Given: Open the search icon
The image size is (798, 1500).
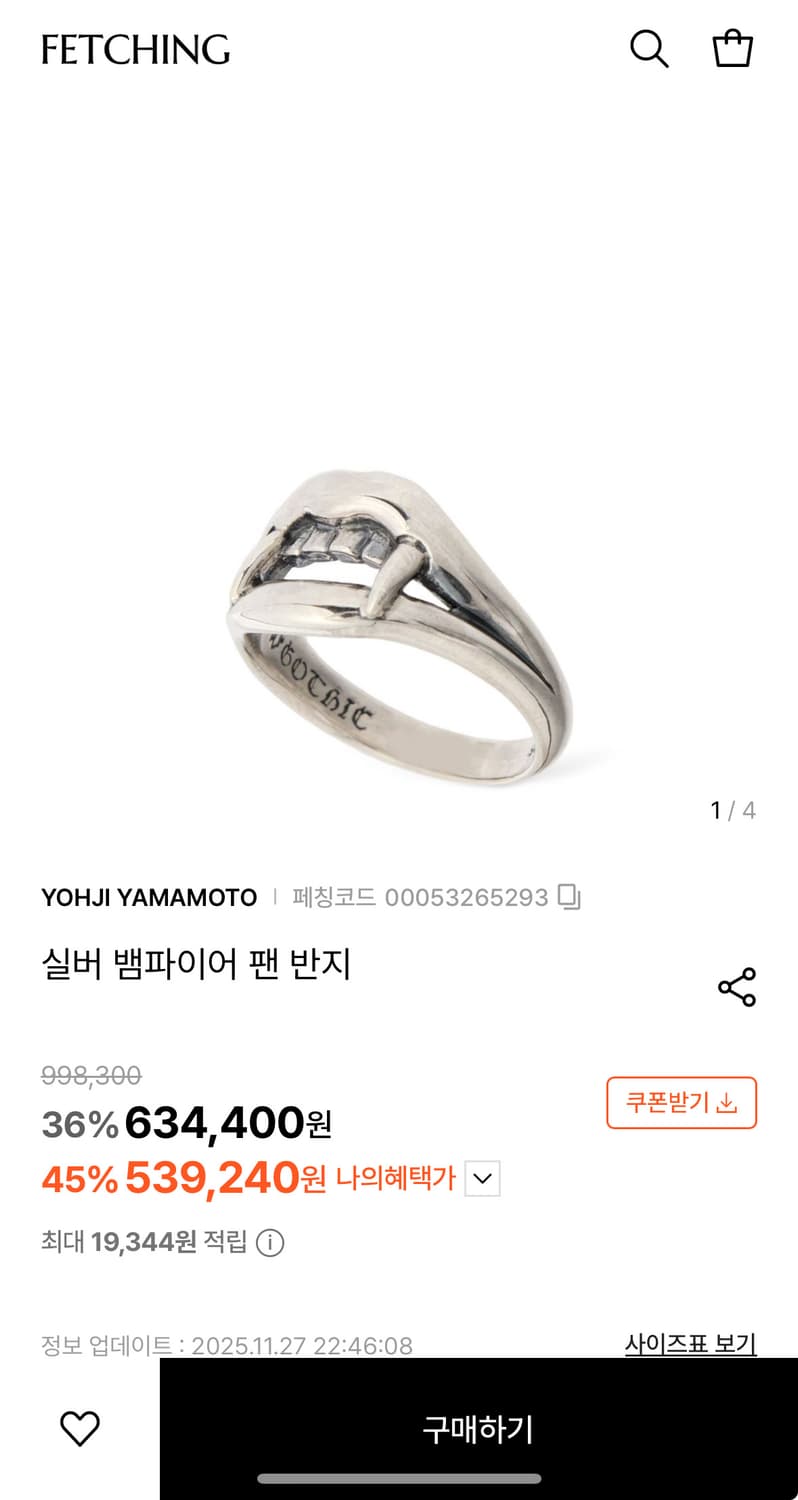Looking at the screenshot, I should pyautogui.click(x=649, y=47).
